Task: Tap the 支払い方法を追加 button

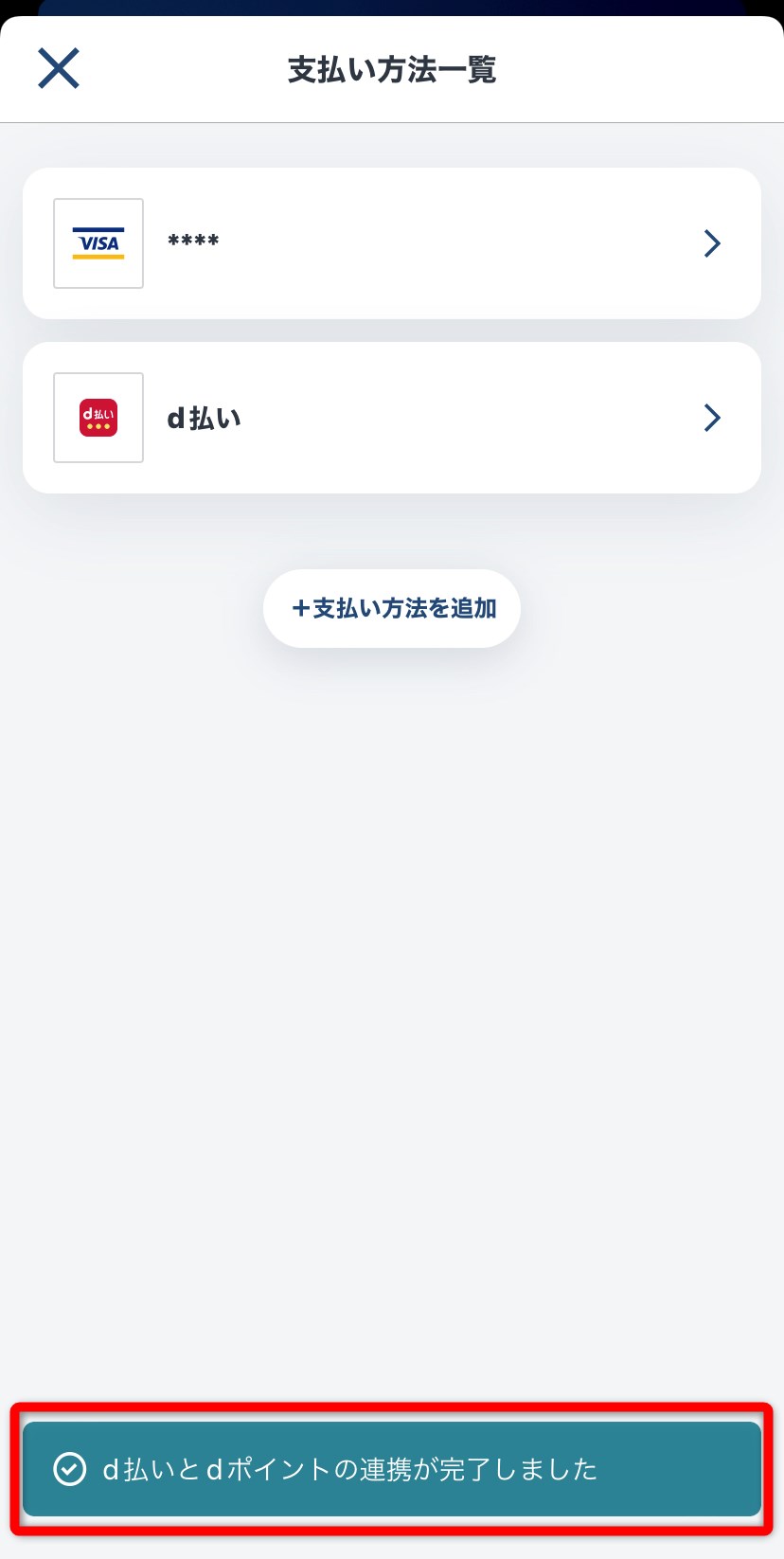Action: click(x=392, y=608)
